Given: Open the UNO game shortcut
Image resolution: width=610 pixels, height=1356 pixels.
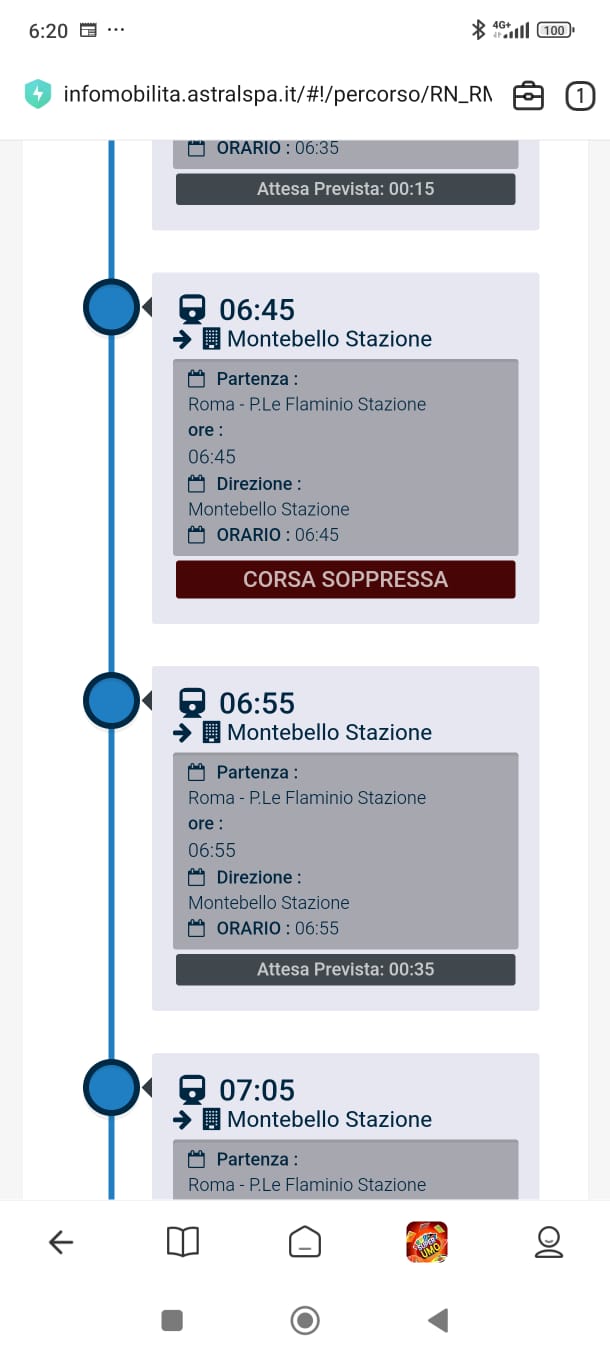Looking at the screenshot, I should pos(427,1242).
